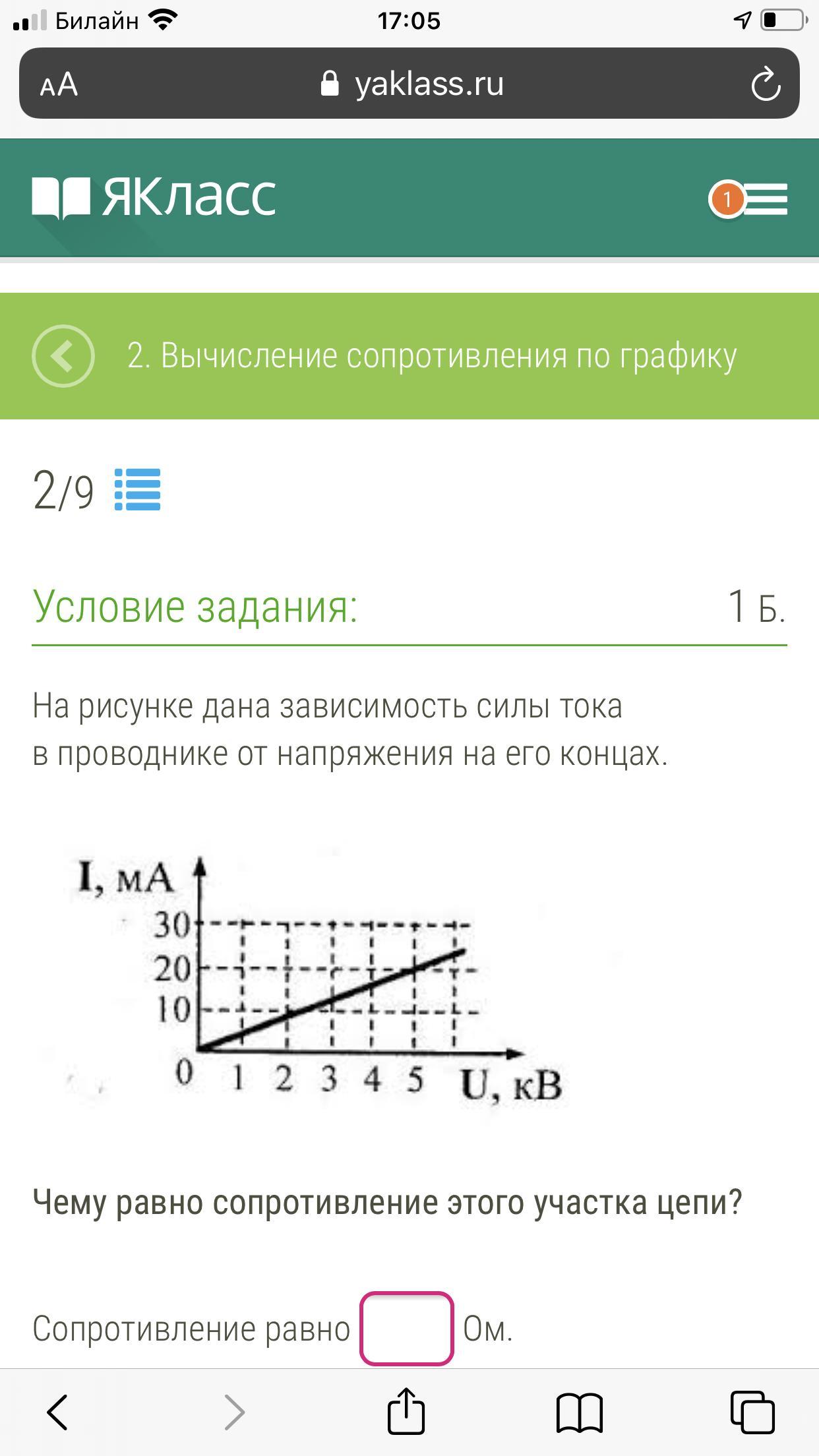Image resolution: width=819 pixels, height=1456 pixels.
Task: Go back in Safari browser history
Action: point(57,1412)
